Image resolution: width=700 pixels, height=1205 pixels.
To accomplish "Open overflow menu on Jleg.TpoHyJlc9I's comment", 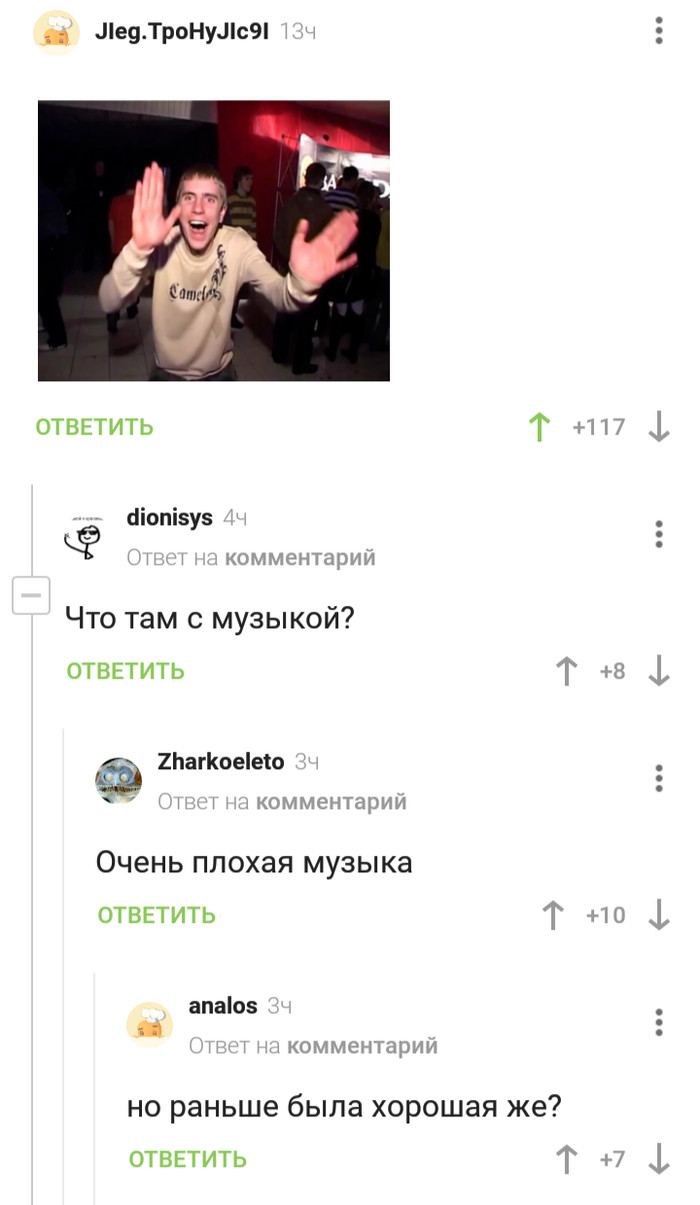I will click(x=658, y=31).
